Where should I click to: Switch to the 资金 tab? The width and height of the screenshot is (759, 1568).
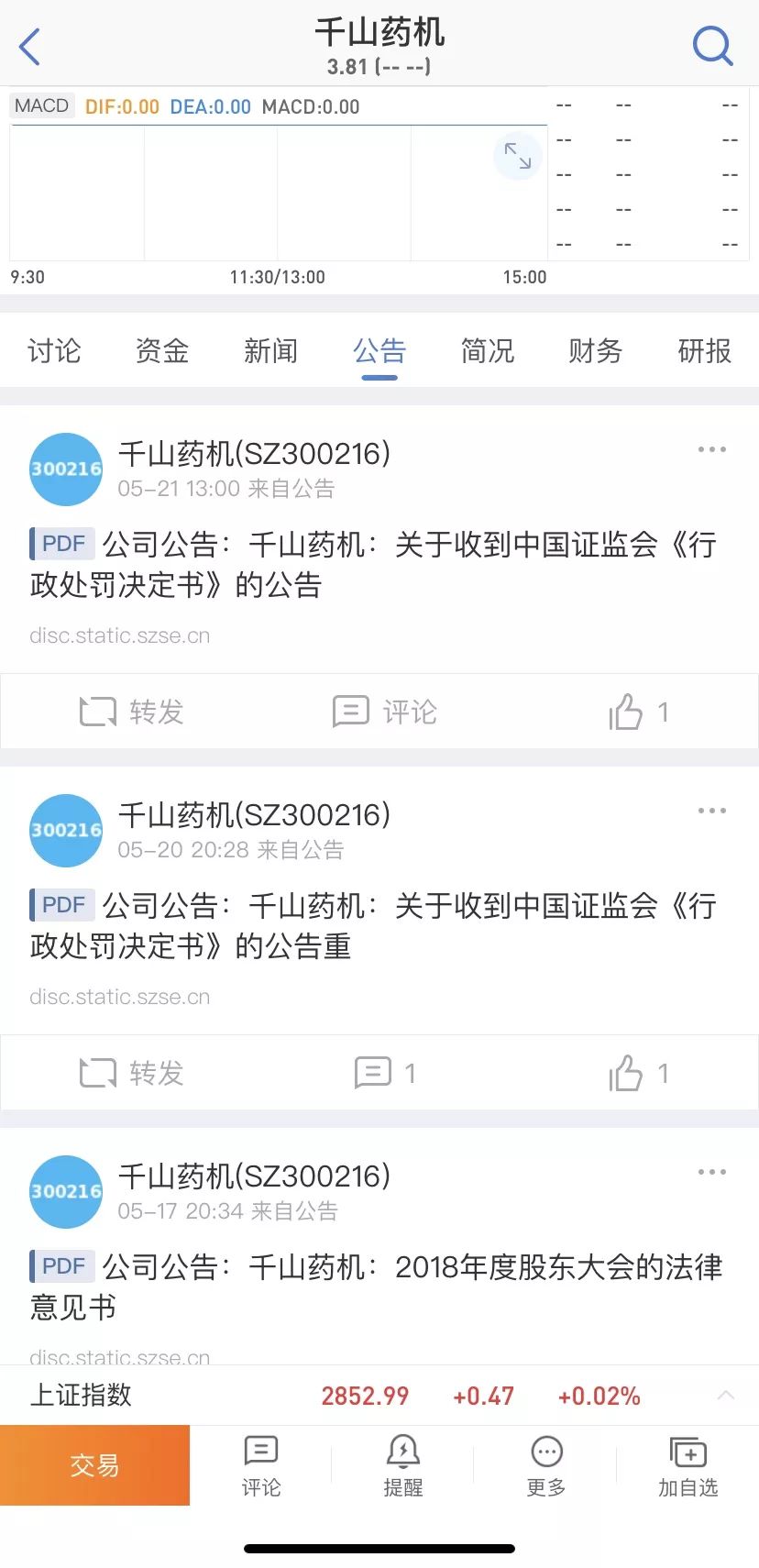coord(162,350)
